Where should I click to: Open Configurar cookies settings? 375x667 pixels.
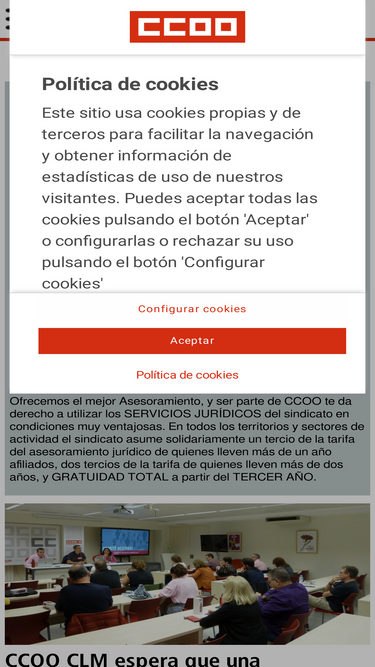pyautogui.click(x=192, y=309)
